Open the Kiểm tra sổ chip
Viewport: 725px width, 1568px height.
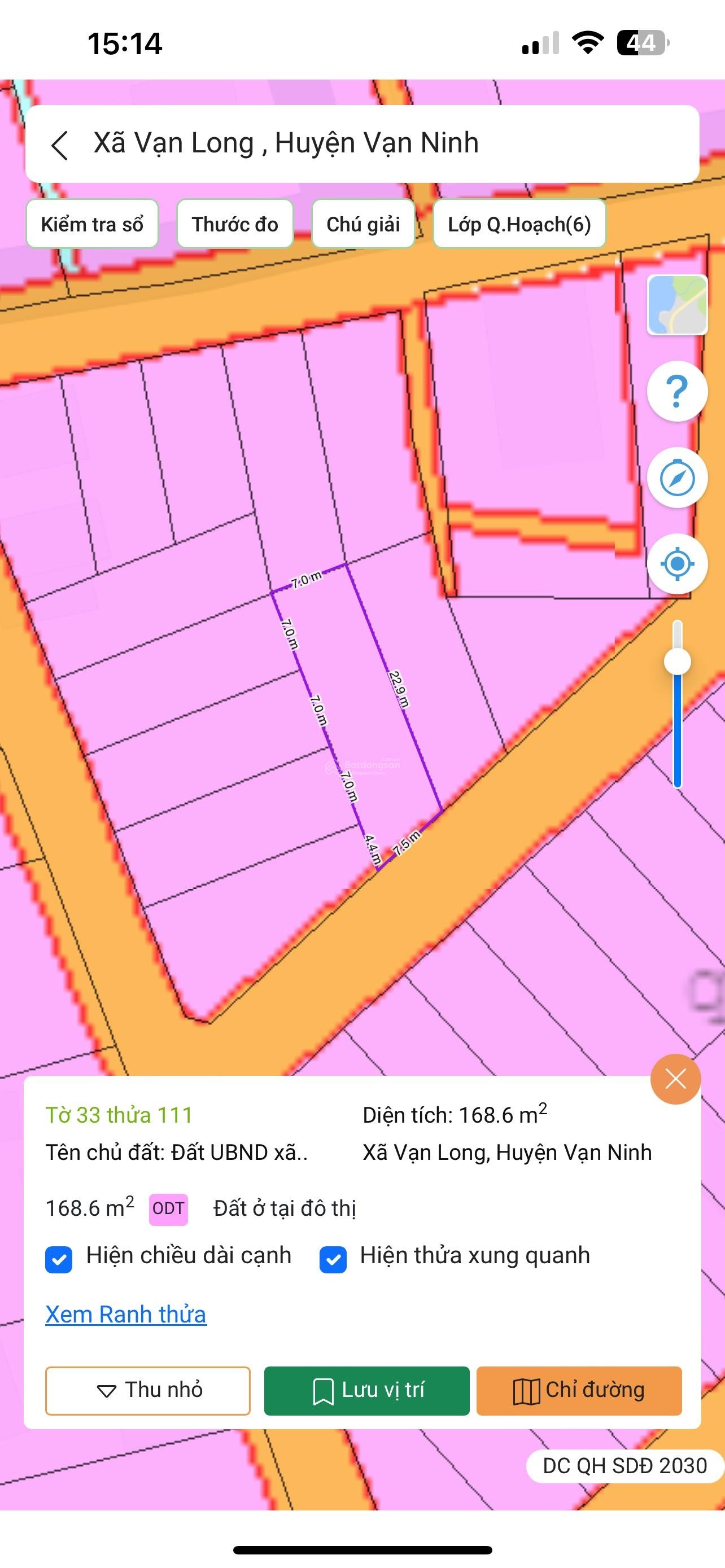point(93,224)
